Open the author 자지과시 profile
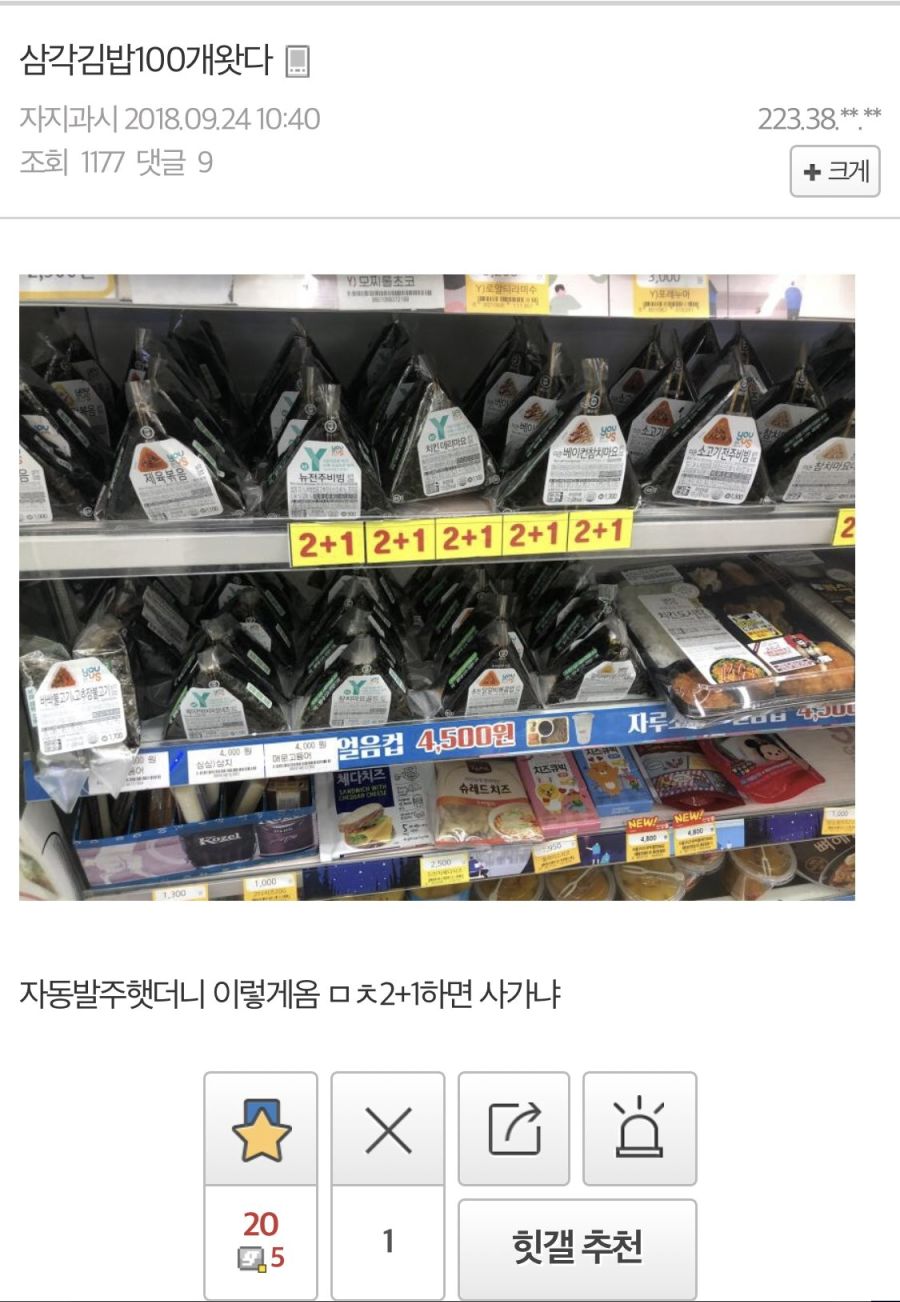This screenshot has width=900, height=1302. pos(68,119)
